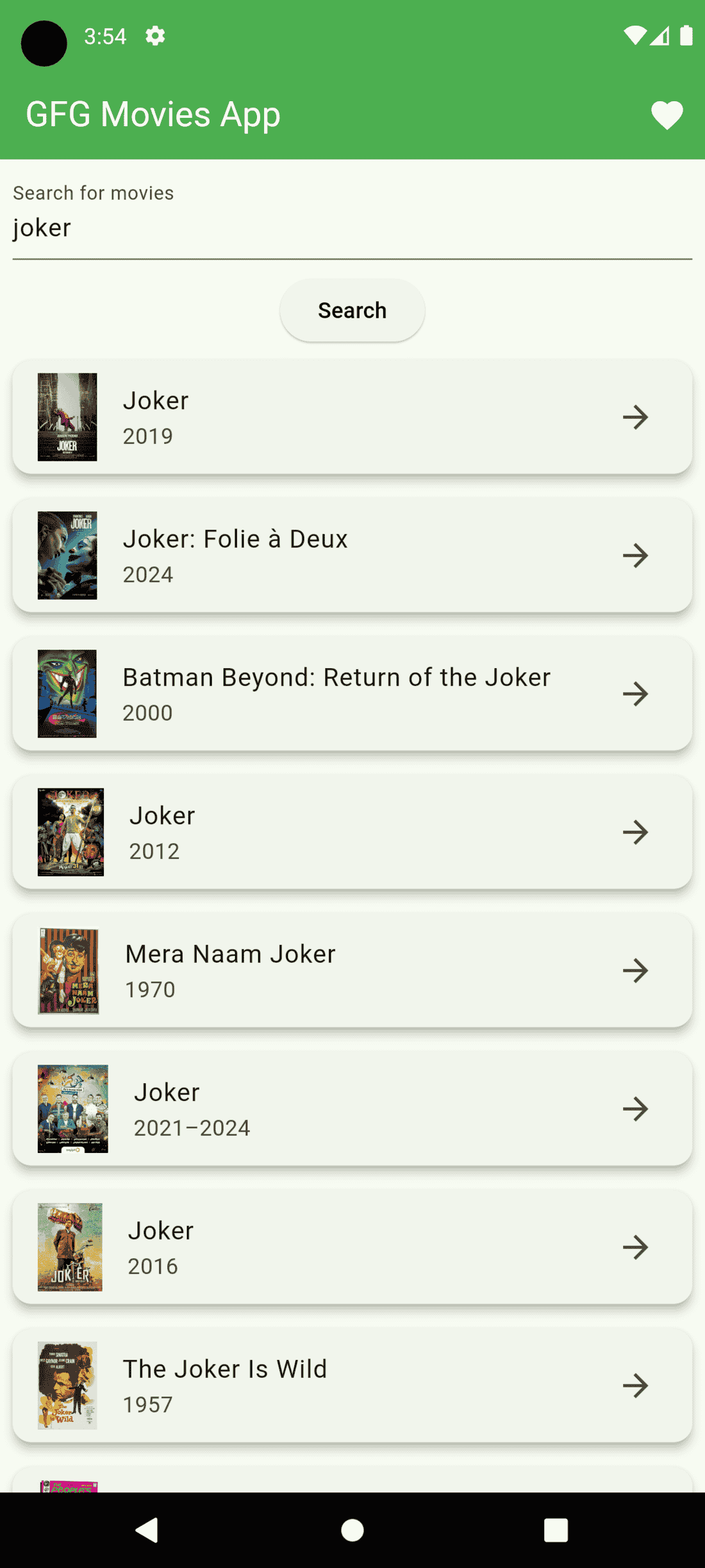Screen dimensions: 705x1568
Task: Tap the Wi-Fi status icon
Action: point(635,36)
